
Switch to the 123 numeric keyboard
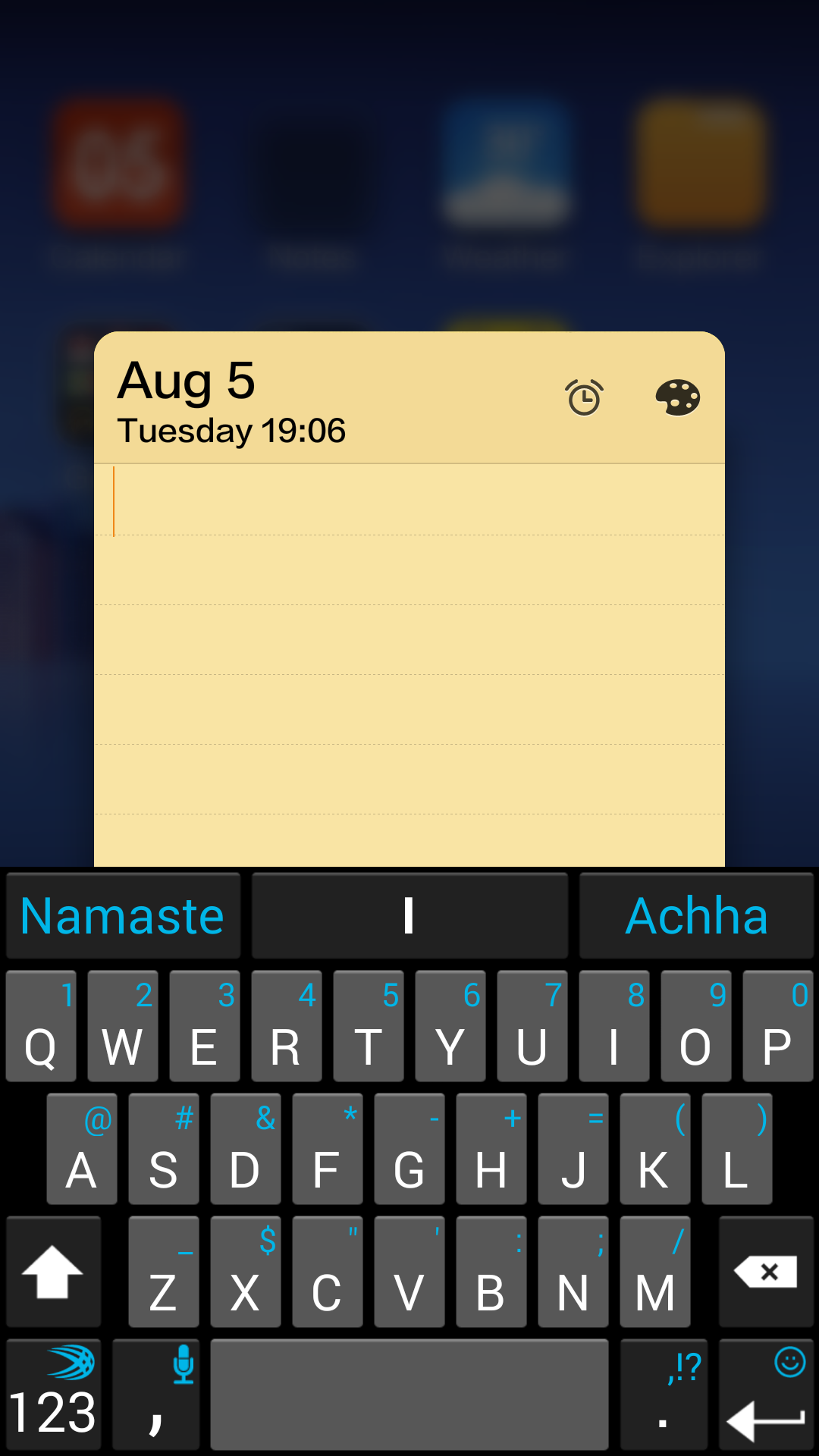pos(53,1395)
